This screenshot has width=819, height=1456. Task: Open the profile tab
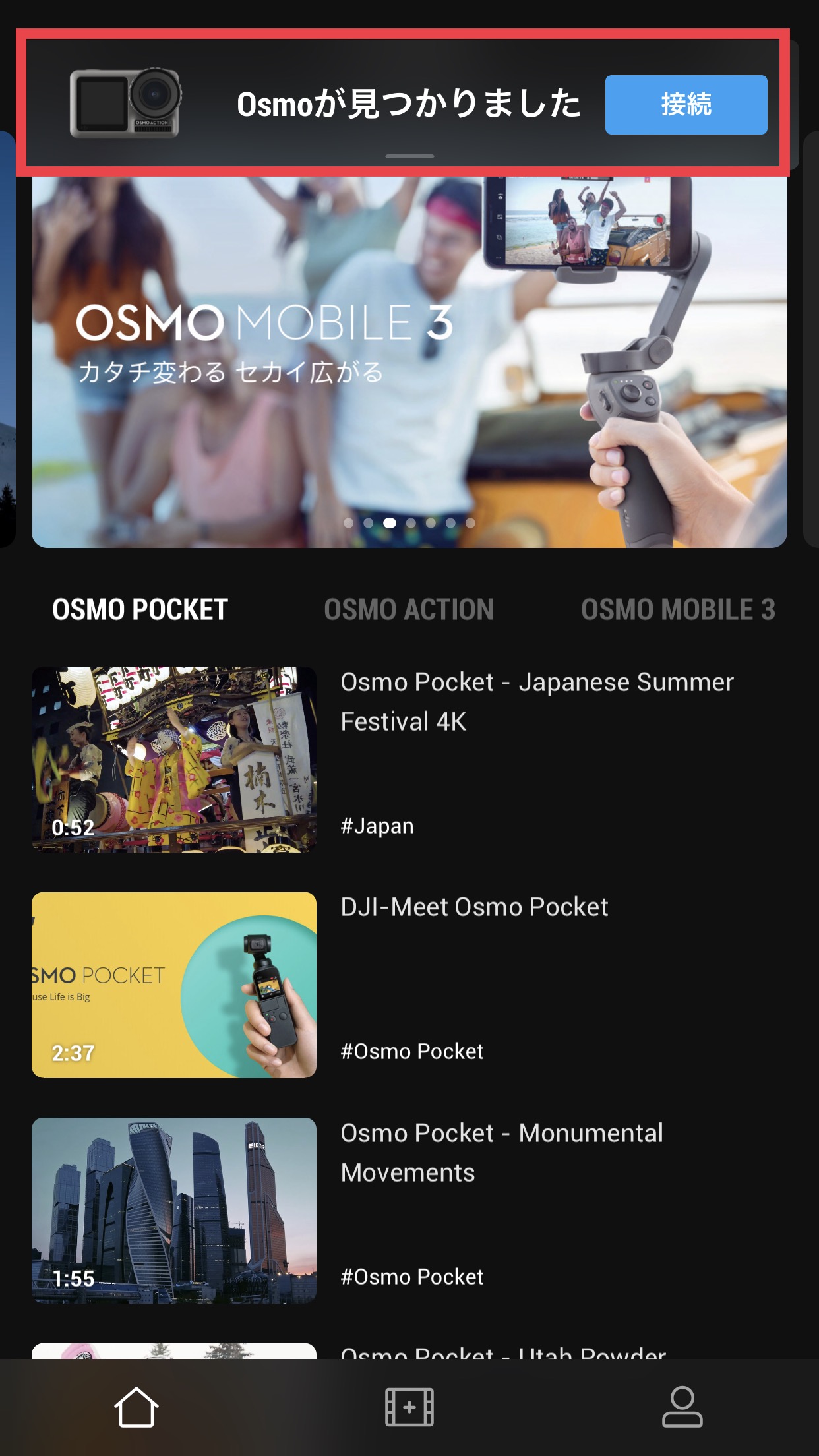[682, 1407]
